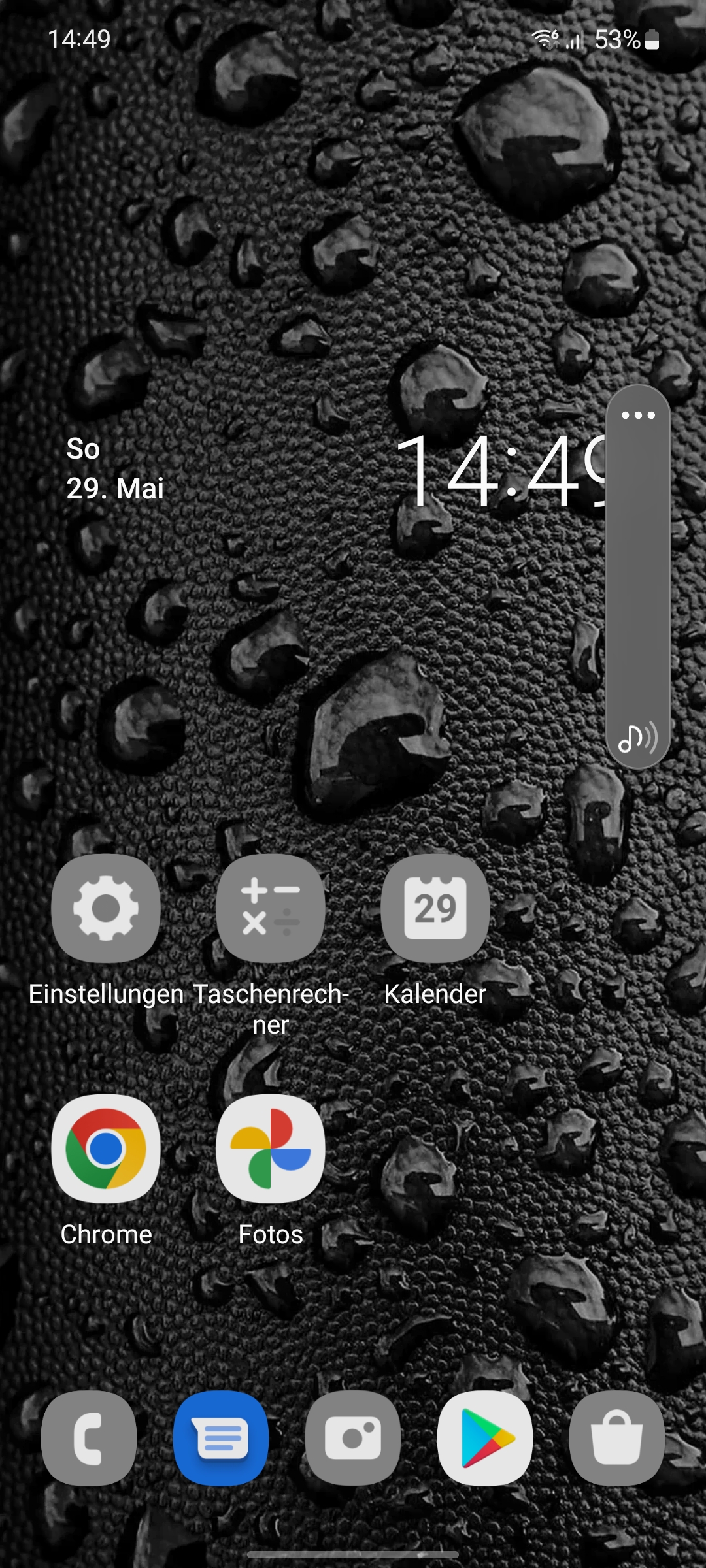Image resolution: width=706 pixels, height=1568 pixels.
Task: Launch Chrome browser
Action: click(x=106, y=1149)
